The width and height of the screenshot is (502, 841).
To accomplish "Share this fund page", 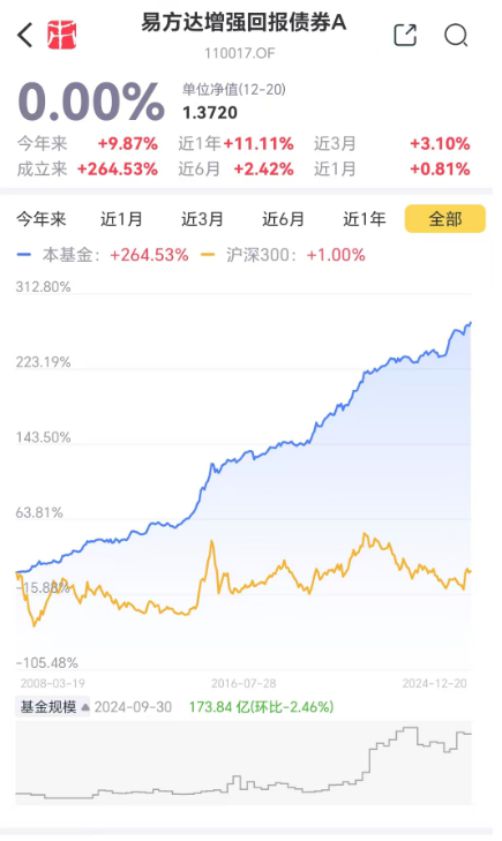I will [x=405, y=35].
